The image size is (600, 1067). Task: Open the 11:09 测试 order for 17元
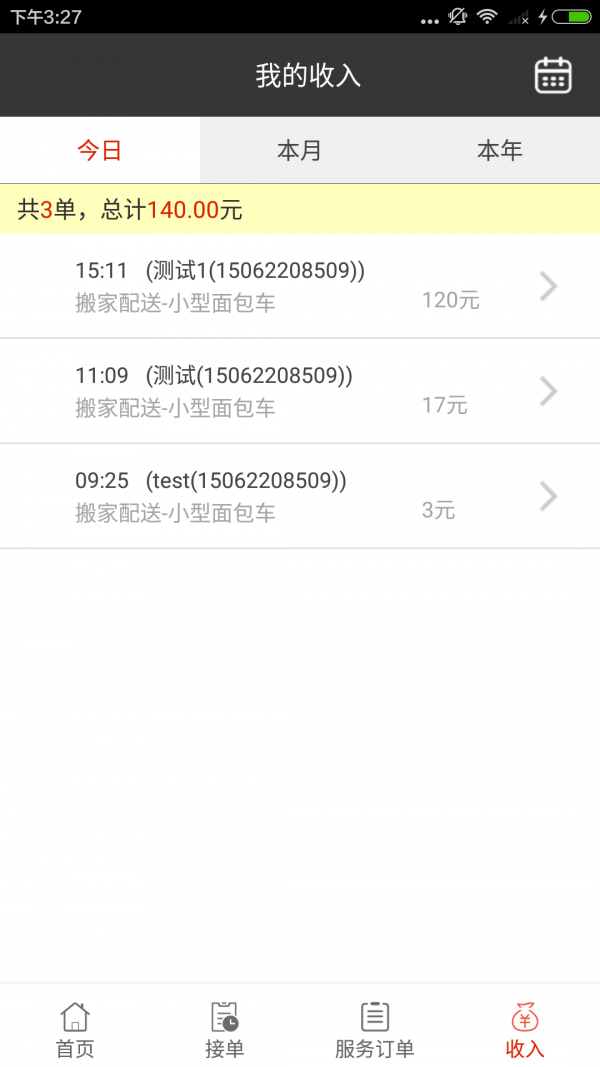point(300,391)
